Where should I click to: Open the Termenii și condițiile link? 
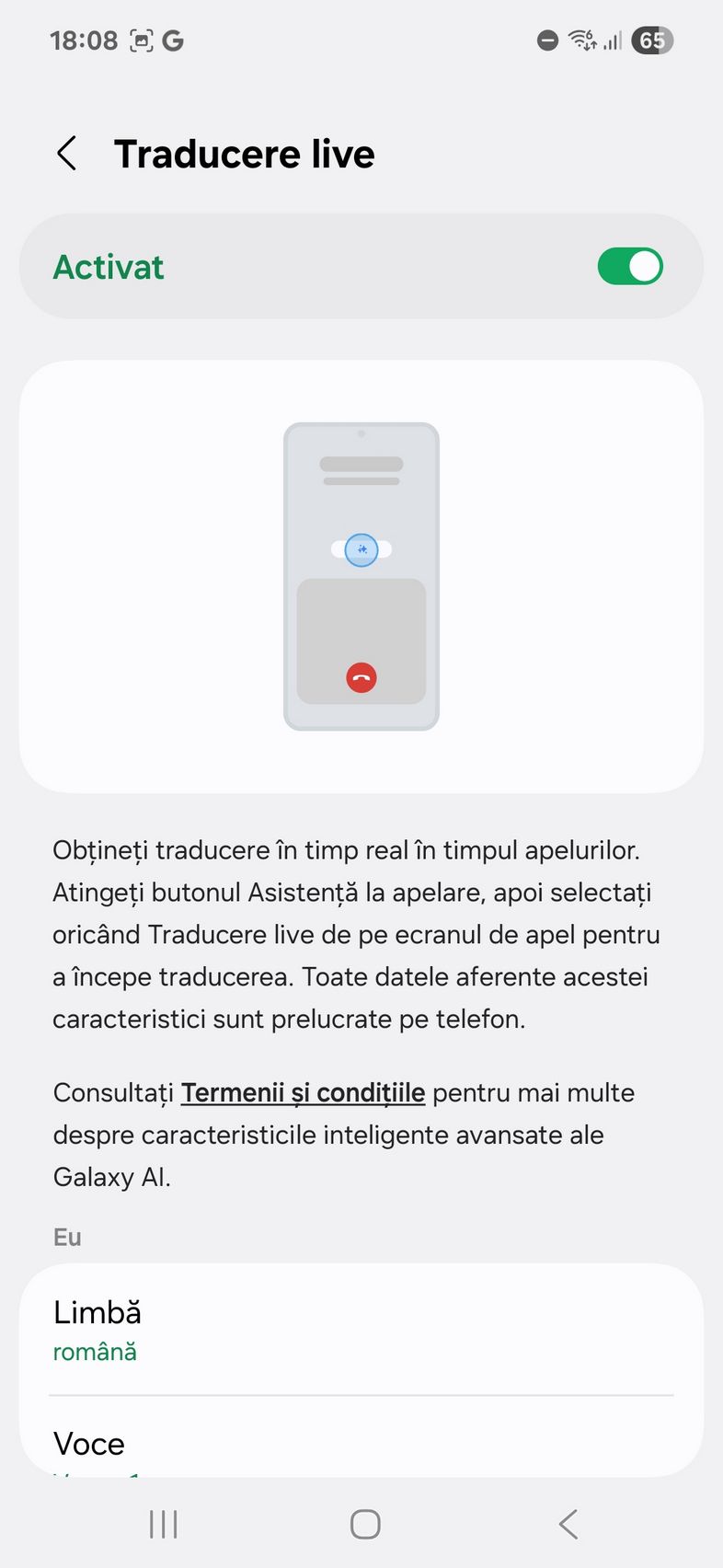tap(303, 1093)
